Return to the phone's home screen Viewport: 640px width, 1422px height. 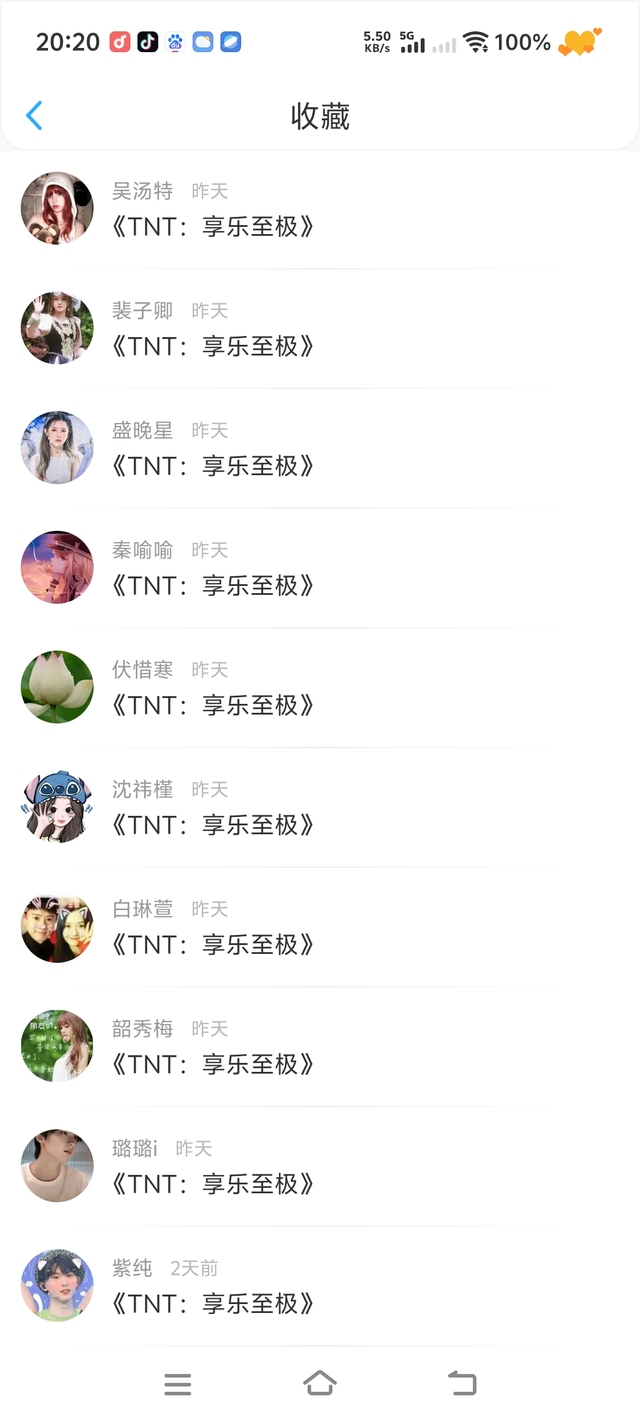coord(320,1384)
